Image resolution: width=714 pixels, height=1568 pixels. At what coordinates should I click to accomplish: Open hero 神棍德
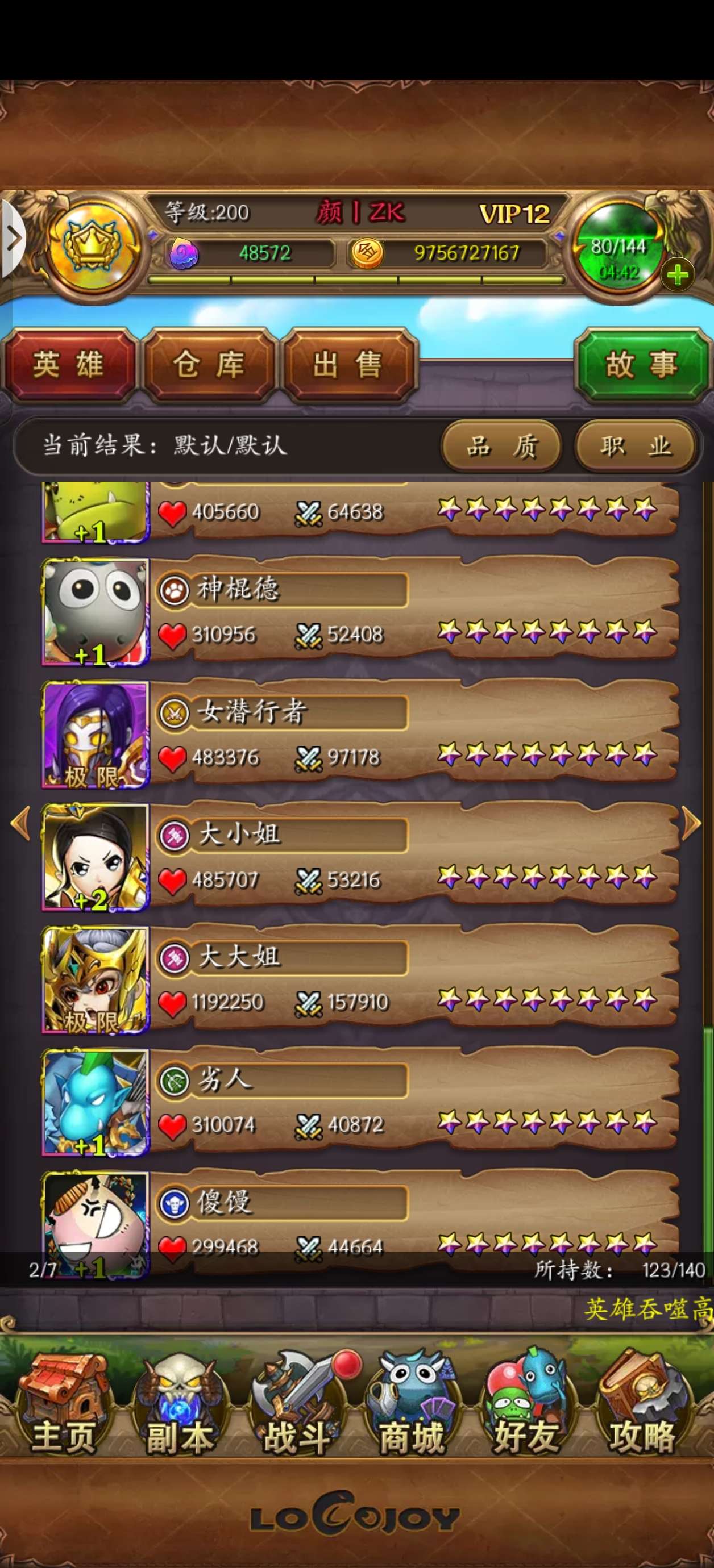click(359, 612)
